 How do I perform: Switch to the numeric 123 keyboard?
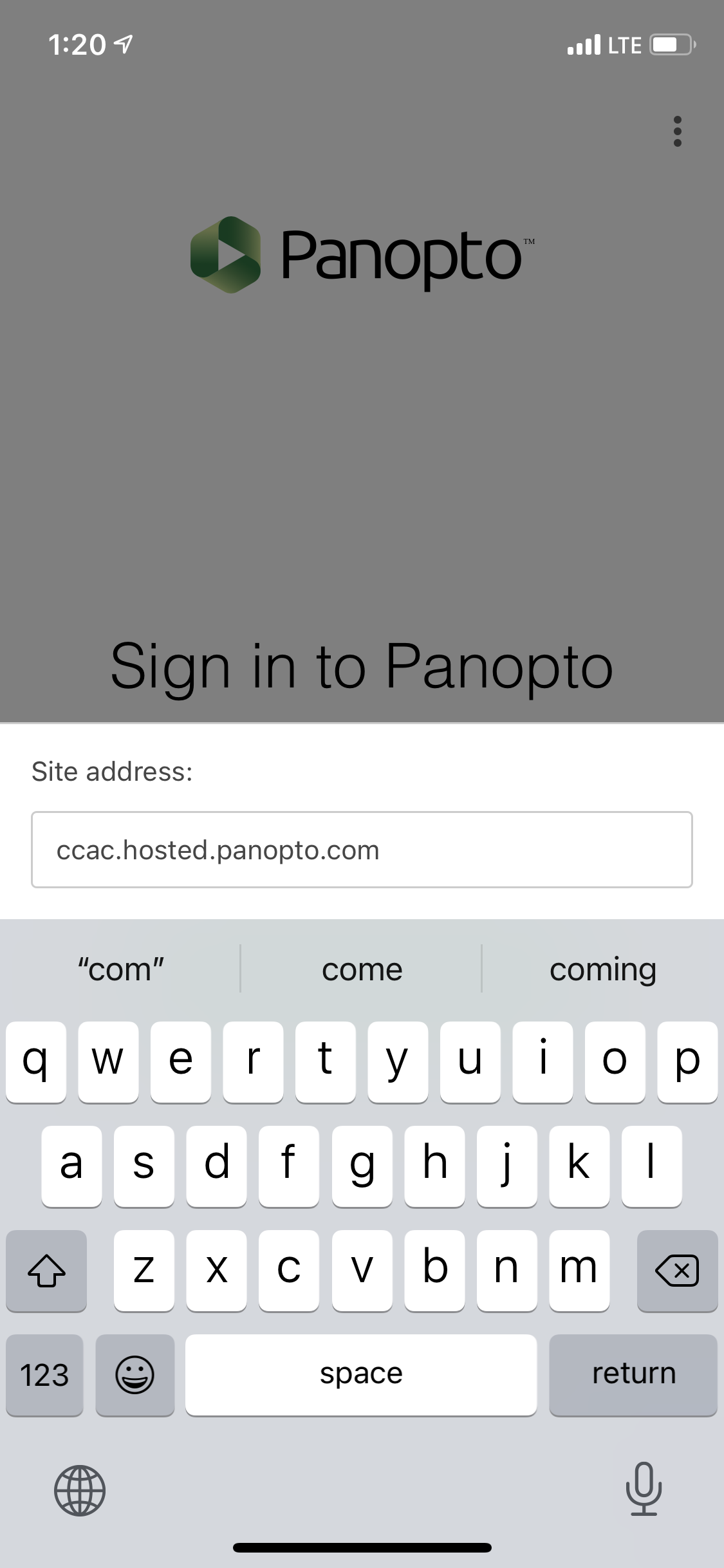pos(44,1375)
